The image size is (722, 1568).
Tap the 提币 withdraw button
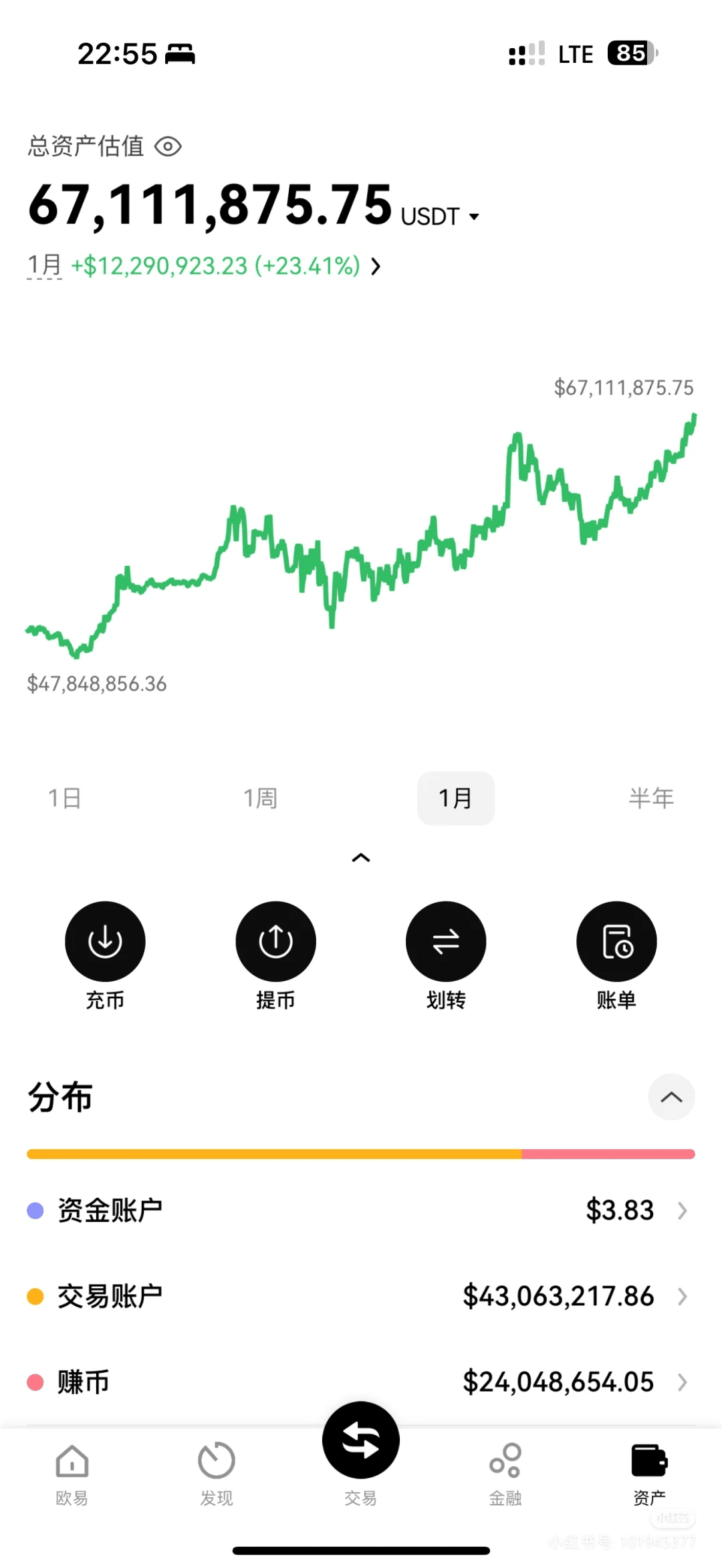(275, 941)
